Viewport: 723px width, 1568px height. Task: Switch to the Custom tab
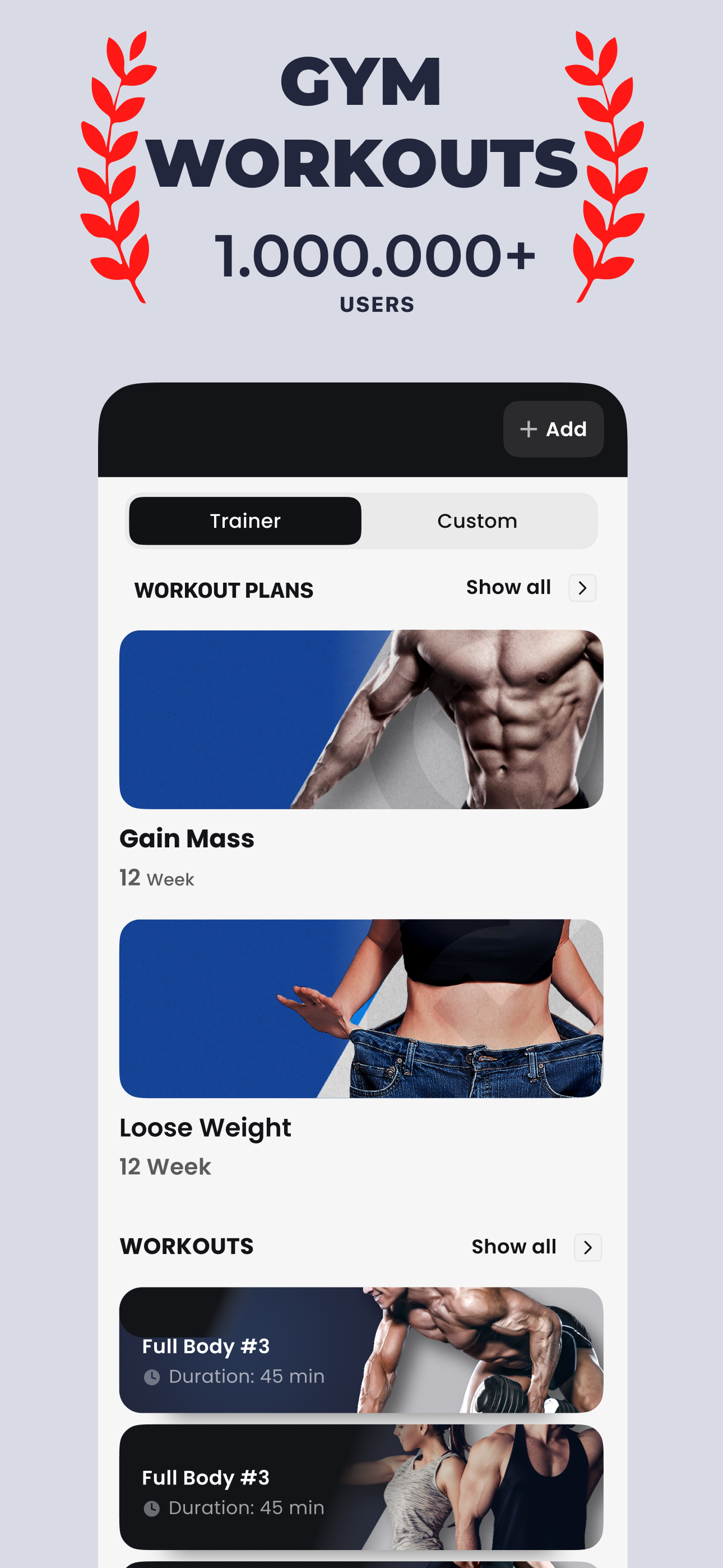pos(477,520)
